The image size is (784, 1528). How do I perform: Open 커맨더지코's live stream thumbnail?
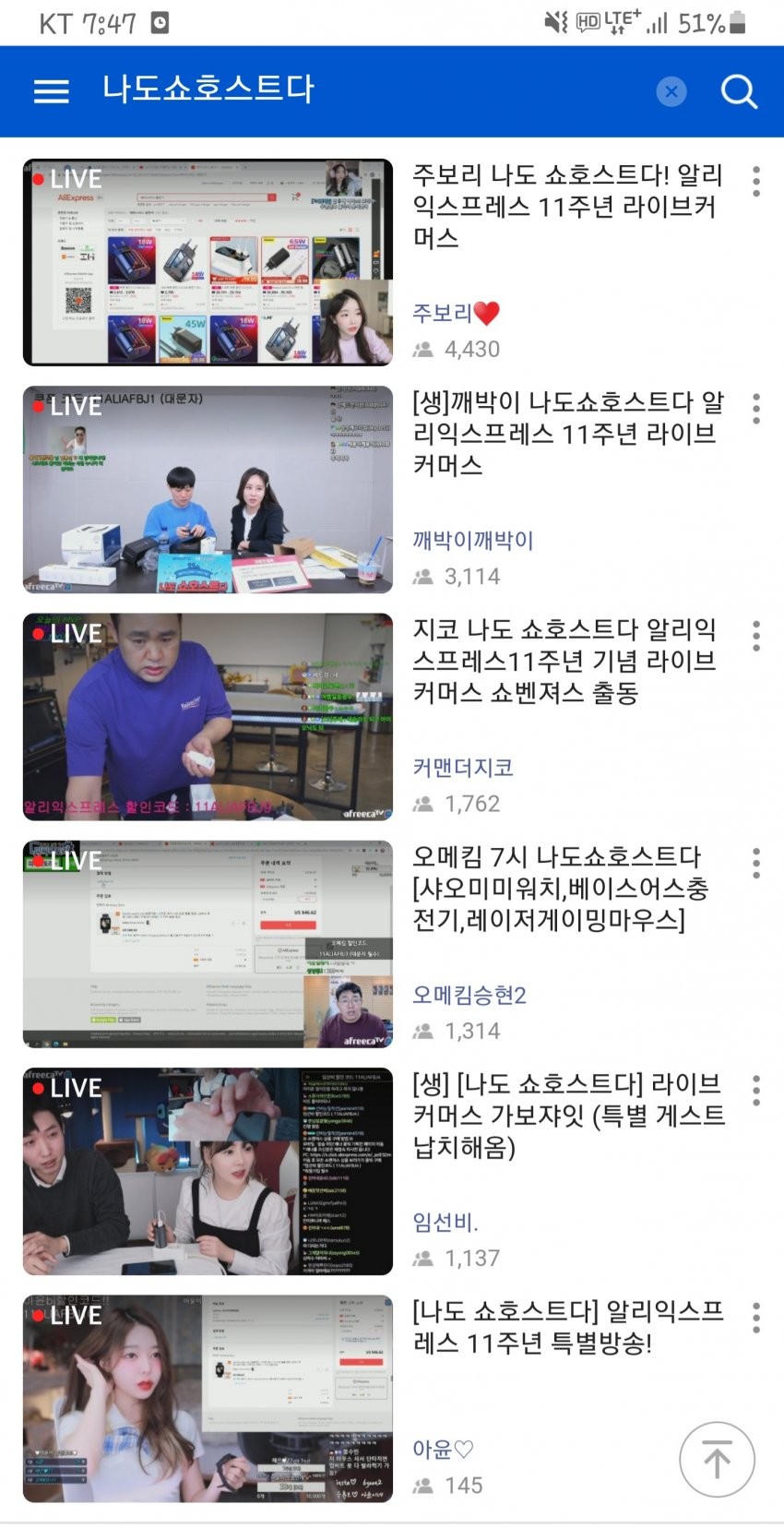tap(208, 717)
